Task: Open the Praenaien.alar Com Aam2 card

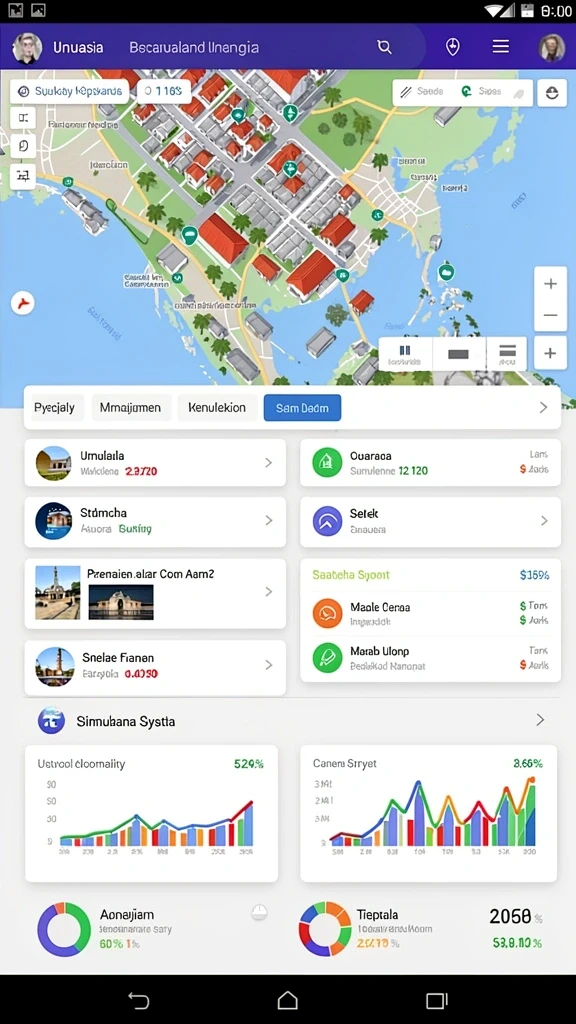Action: [155, 593]
